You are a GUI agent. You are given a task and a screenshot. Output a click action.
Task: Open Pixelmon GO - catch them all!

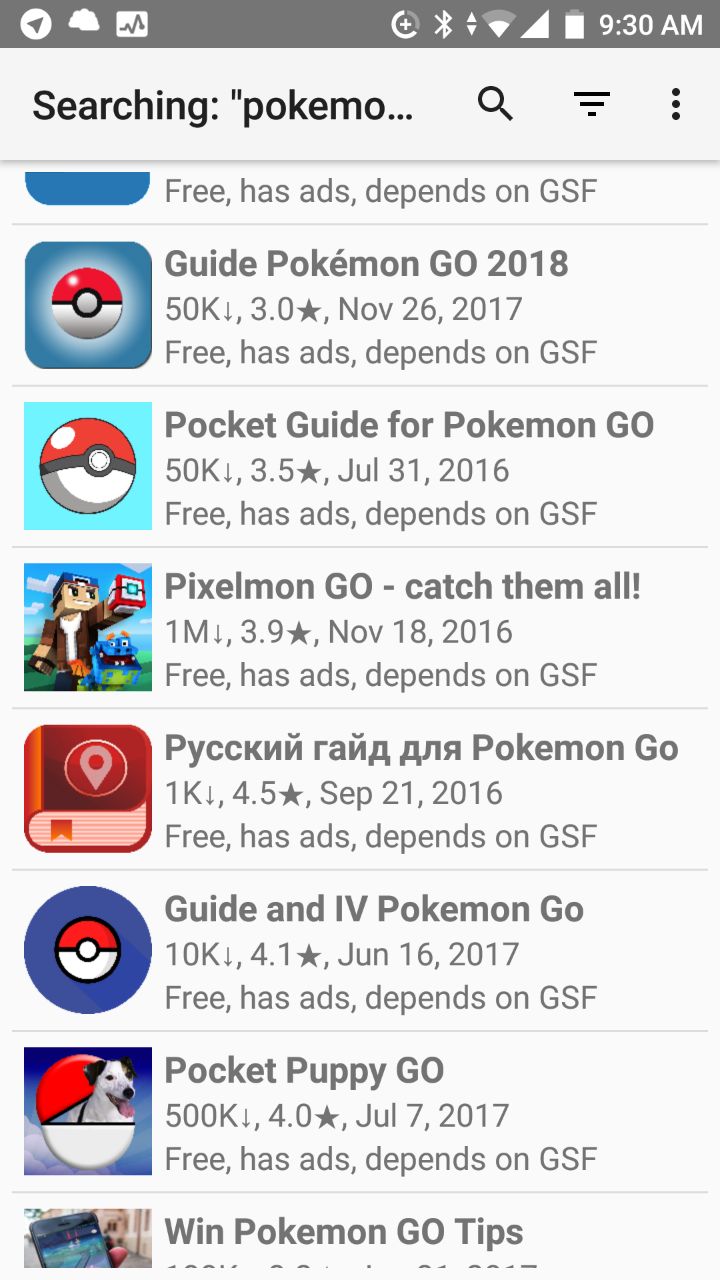click(x=360, y=628)
